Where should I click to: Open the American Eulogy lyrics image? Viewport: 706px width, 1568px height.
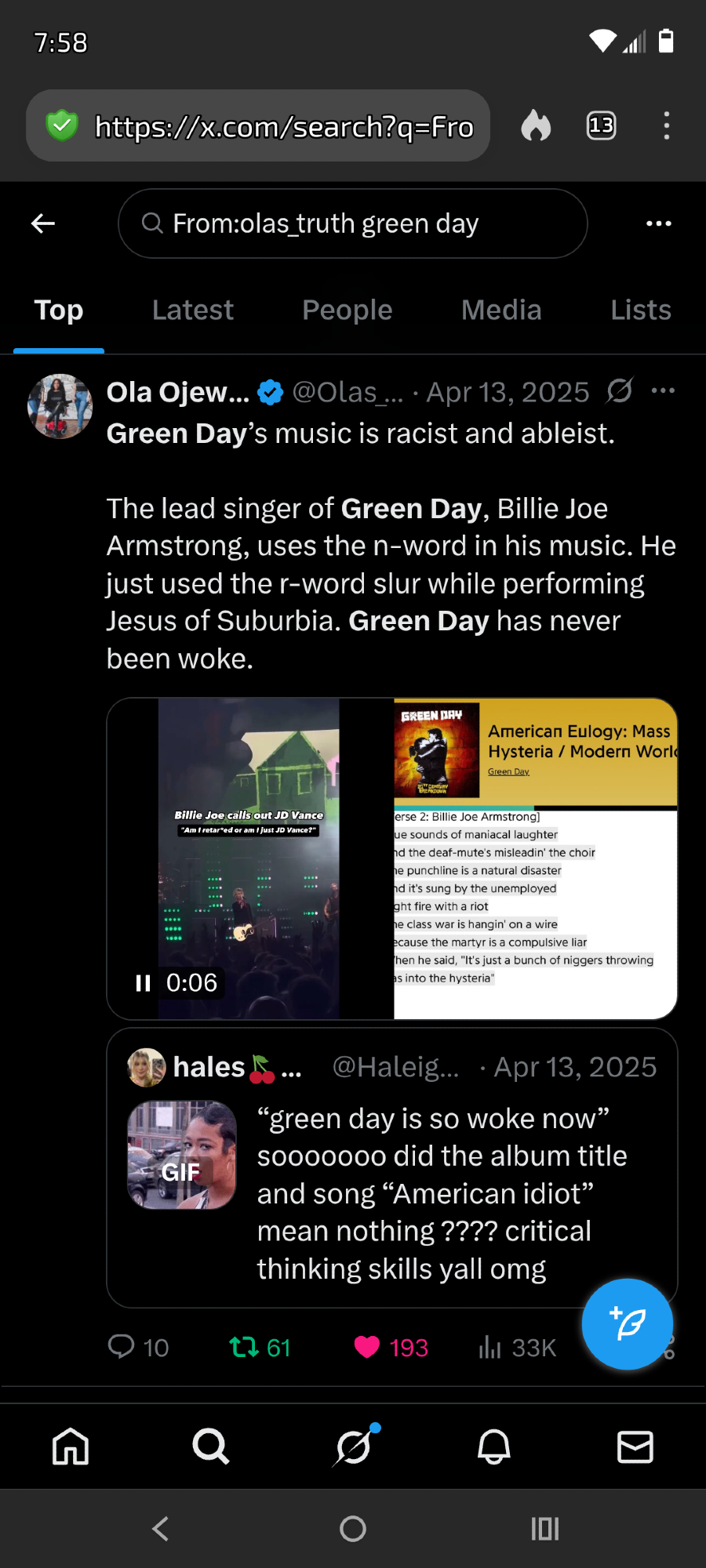(x=535, y=858)
